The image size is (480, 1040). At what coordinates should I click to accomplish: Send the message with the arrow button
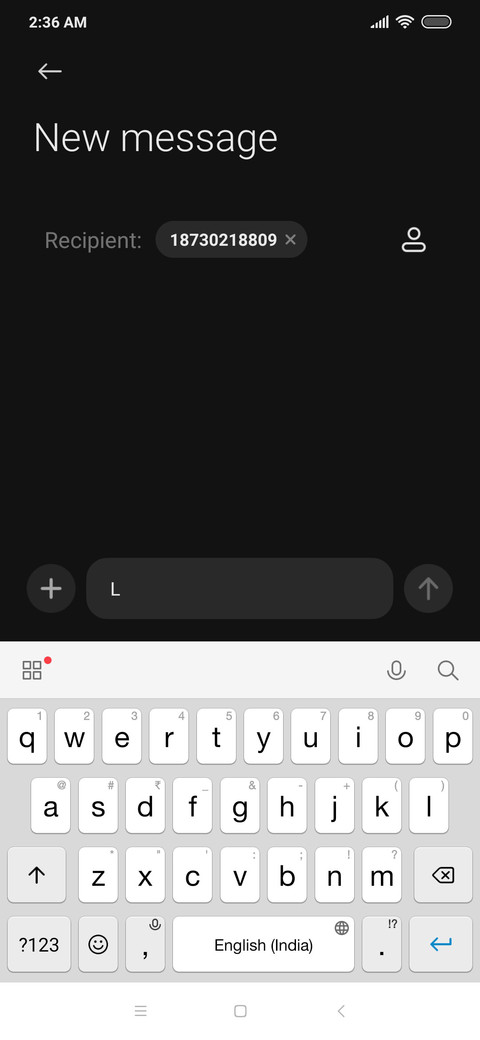pos(428,588)
